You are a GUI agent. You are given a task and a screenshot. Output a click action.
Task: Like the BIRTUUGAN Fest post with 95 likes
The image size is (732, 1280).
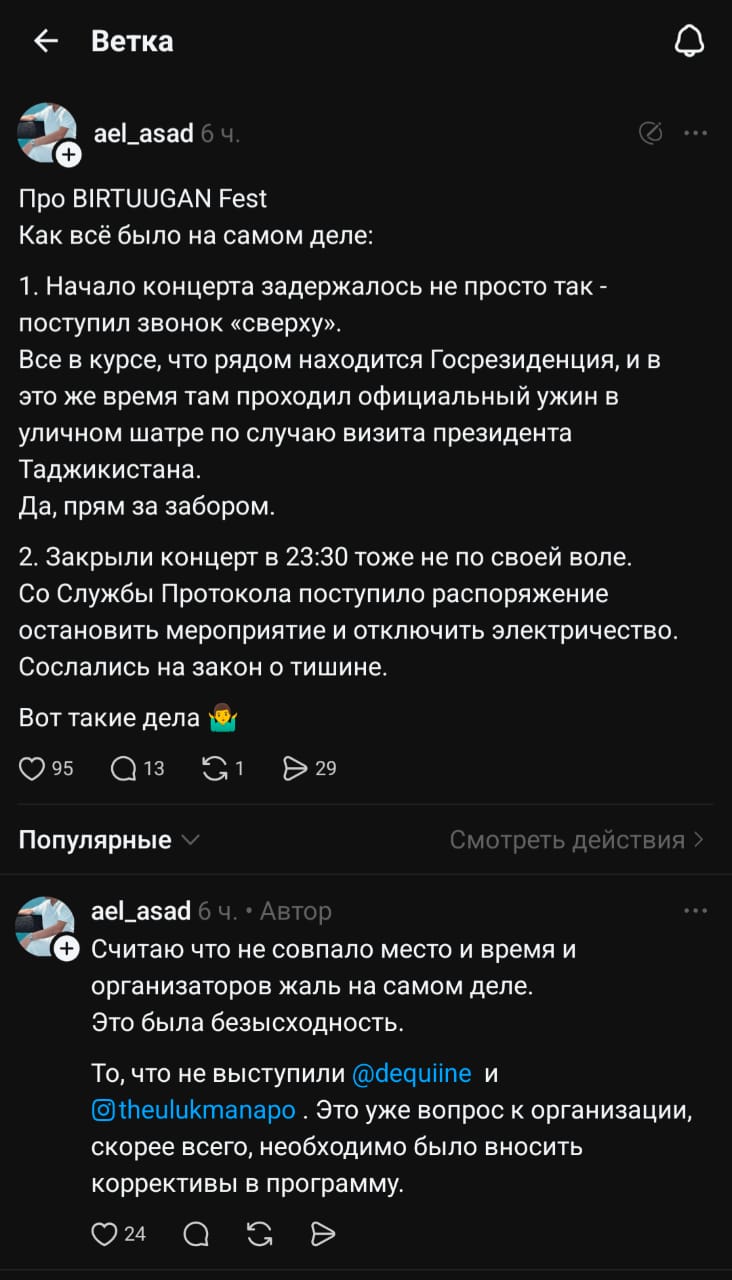pos(34,768)
